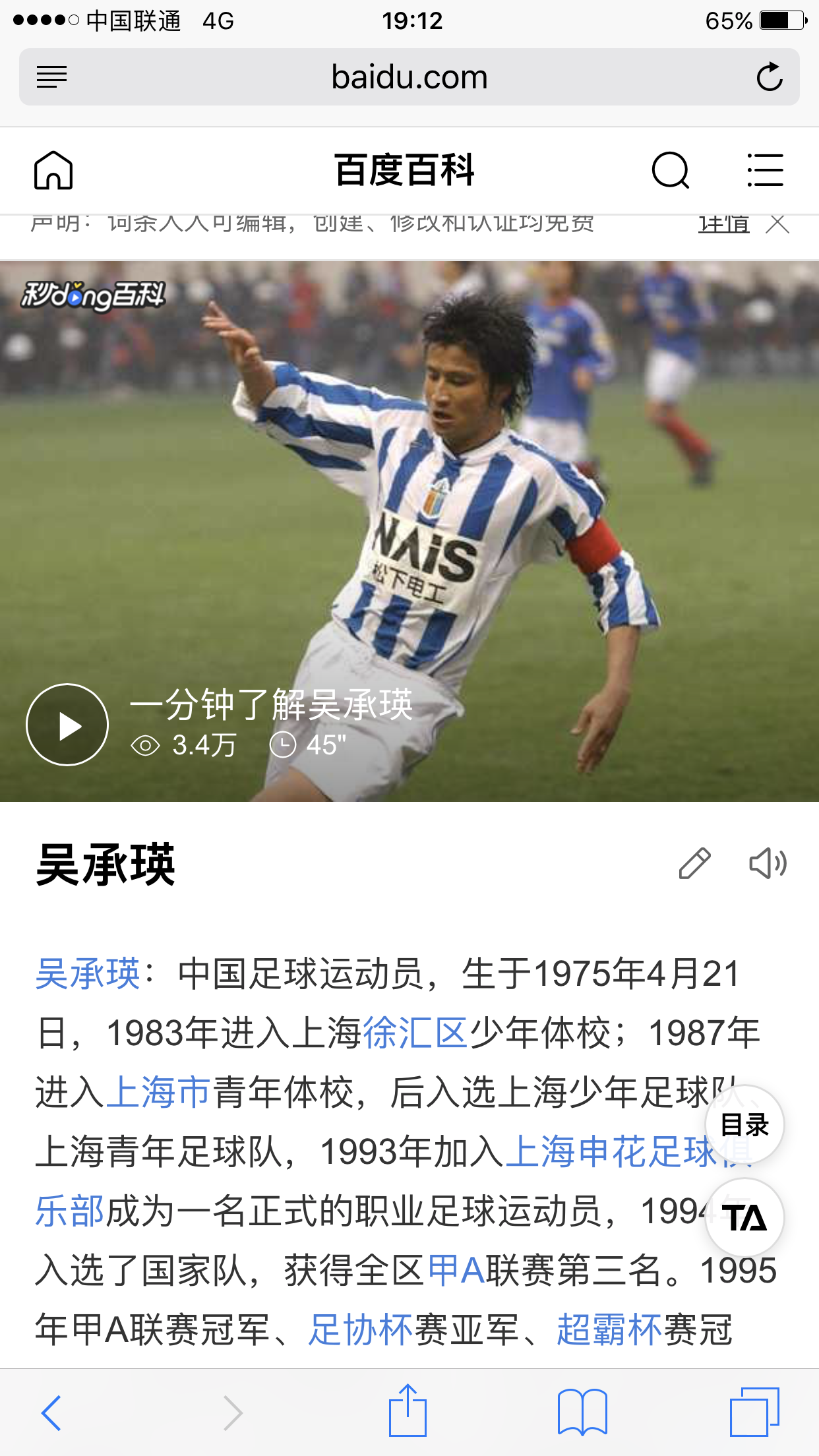Go back using the Safari back arrow

[x=50, y=1411]
